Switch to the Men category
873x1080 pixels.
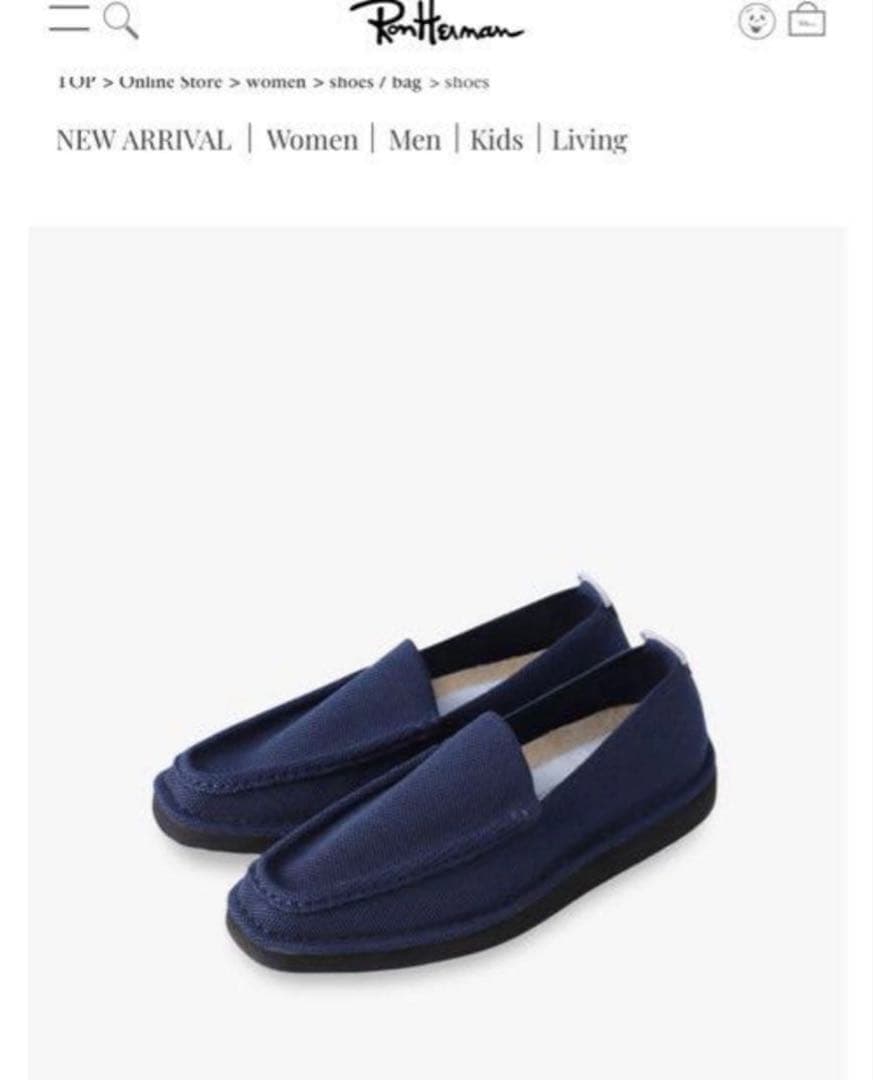click(414, 140)
